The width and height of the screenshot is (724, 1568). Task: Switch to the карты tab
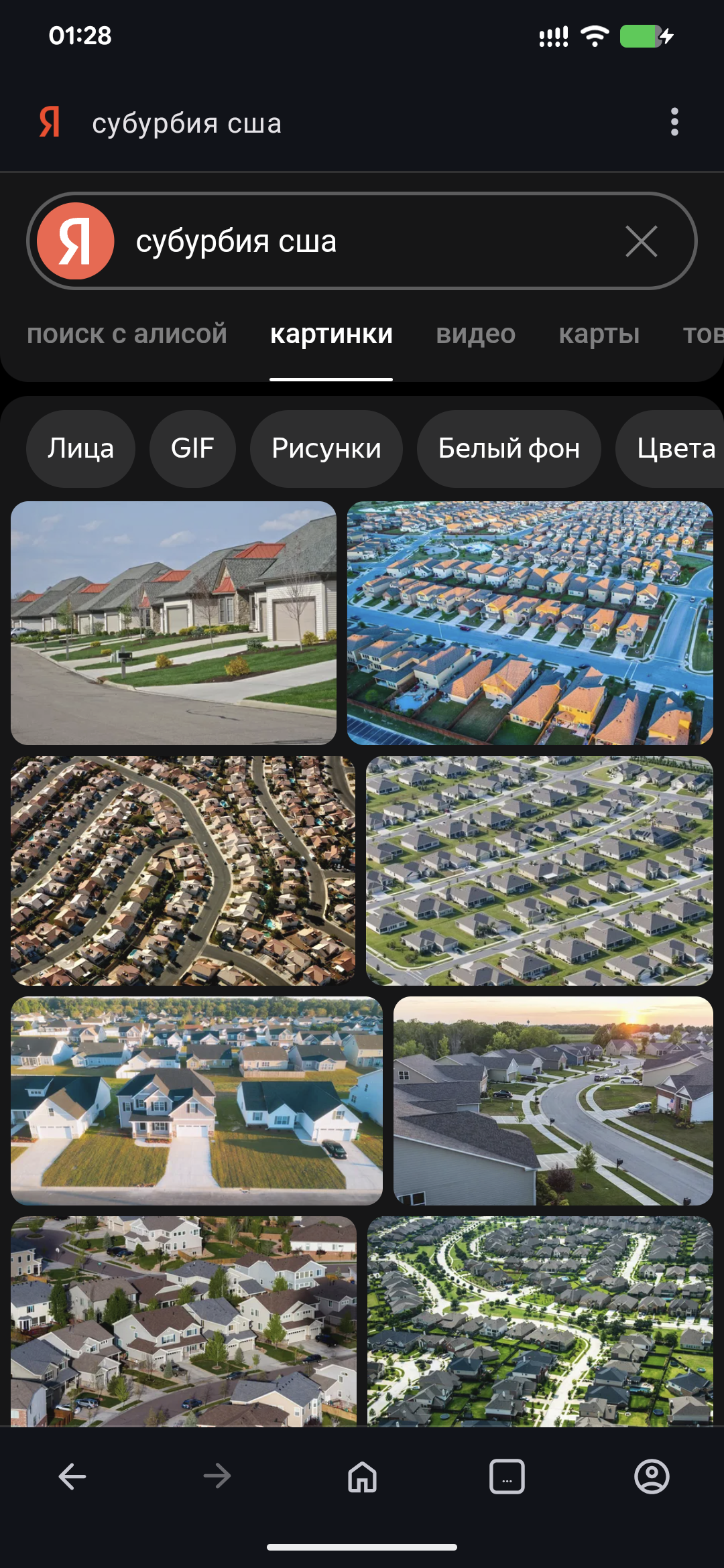coord(599,334)
